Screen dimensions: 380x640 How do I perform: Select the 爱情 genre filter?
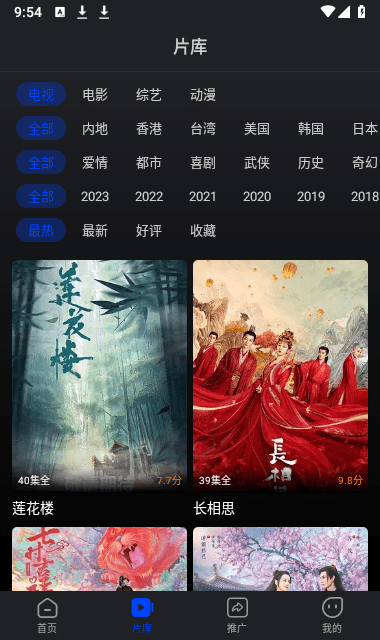(95, 162)
